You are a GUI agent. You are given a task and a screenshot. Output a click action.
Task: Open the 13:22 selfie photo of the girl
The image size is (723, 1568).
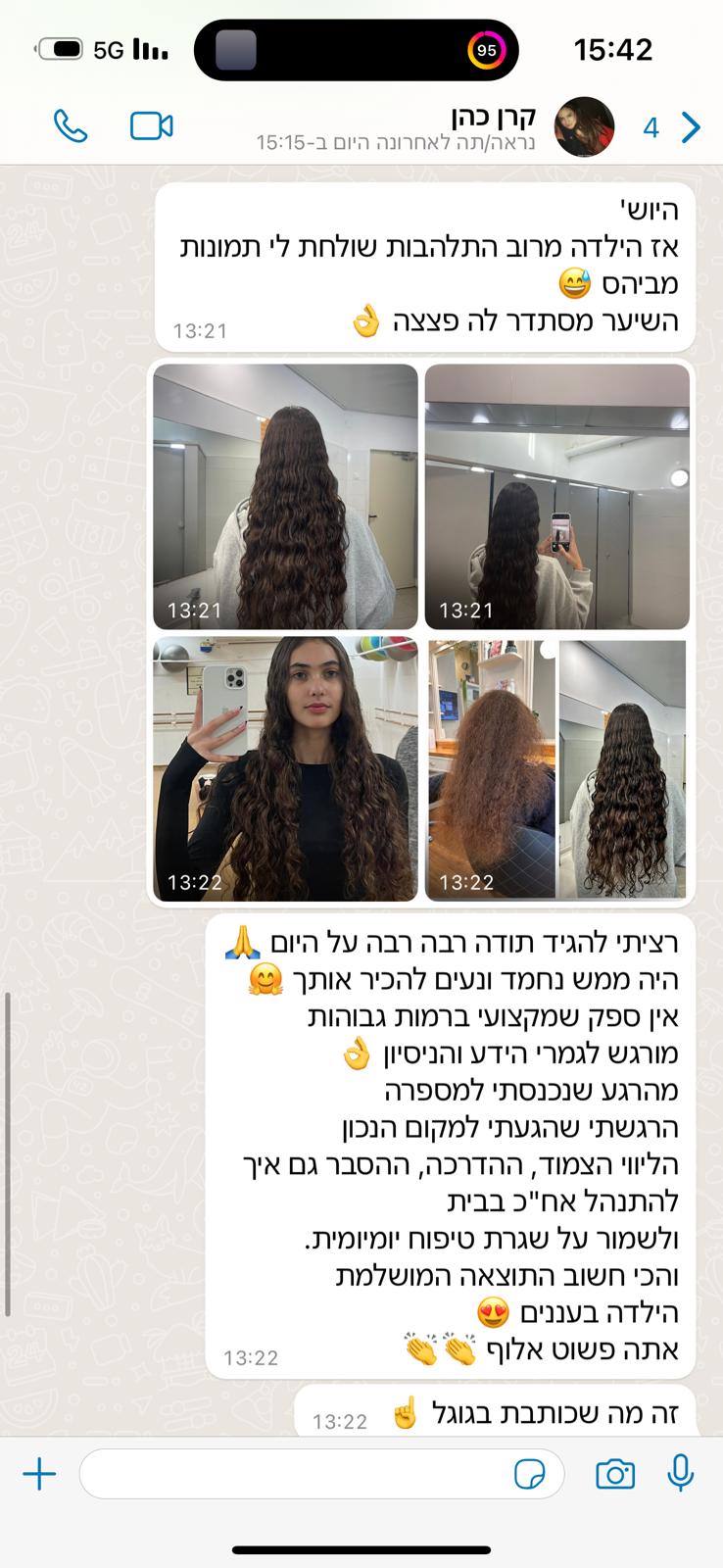285,768
